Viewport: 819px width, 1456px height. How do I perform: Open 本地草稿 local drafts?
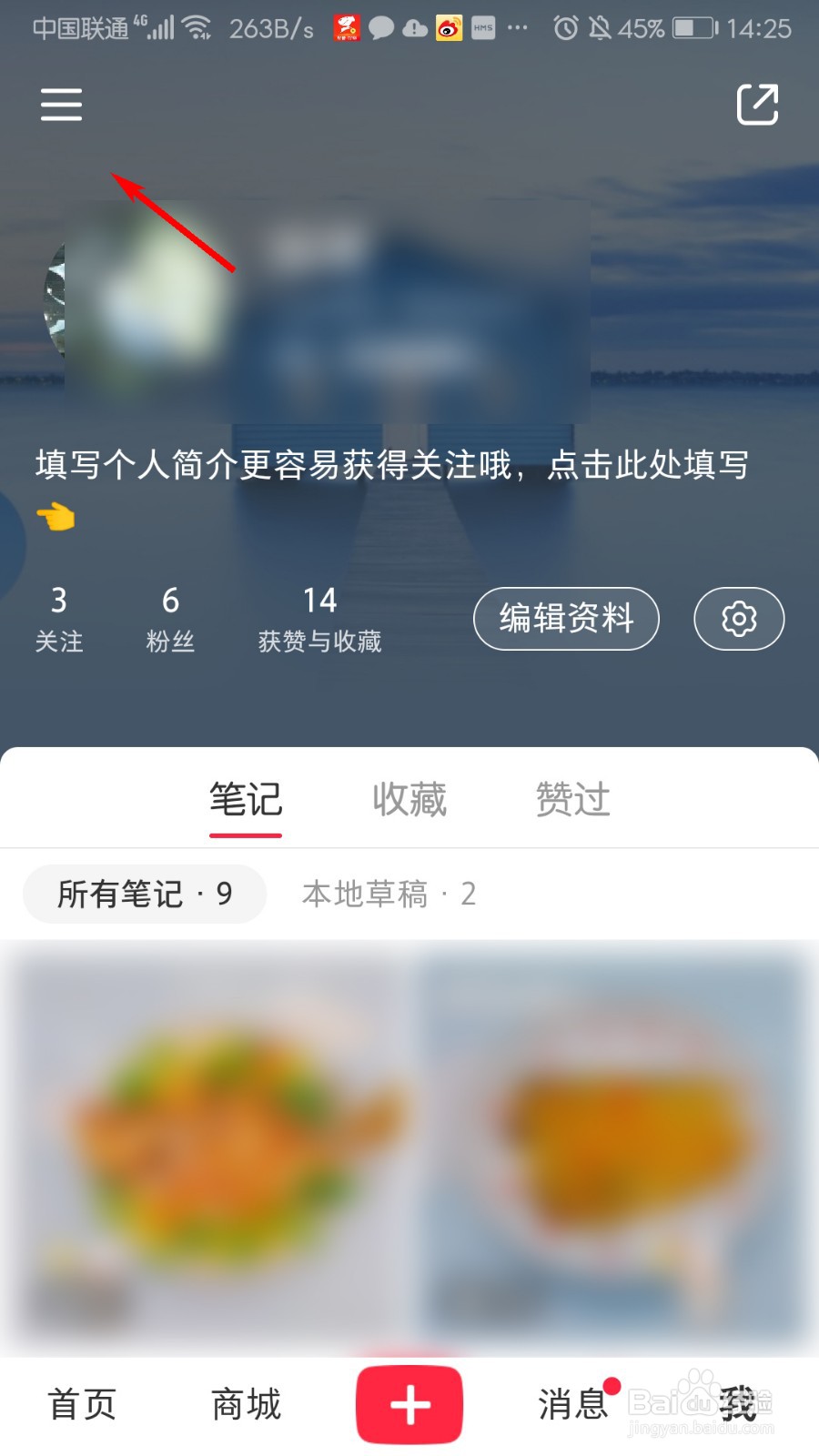[x=388, y=894]
